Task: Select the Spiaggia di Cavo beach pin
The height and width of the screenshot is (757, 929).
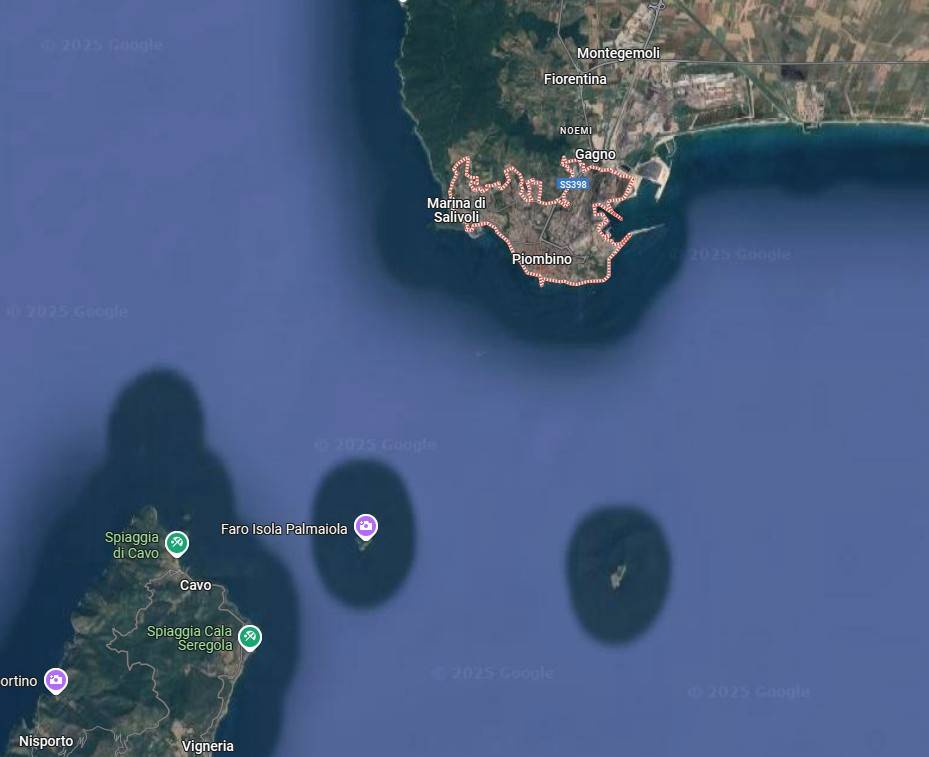Action: (177, 543)
